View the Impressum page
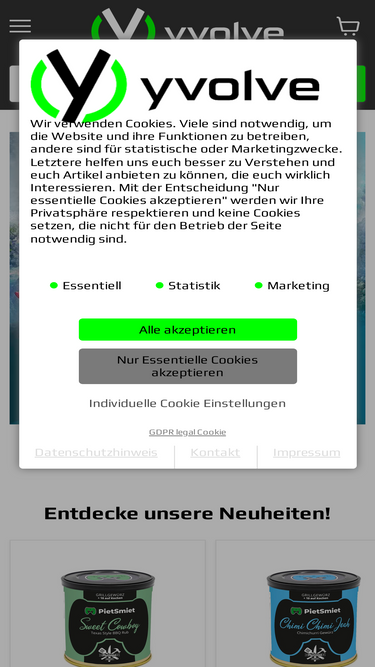 pos(307,452)
